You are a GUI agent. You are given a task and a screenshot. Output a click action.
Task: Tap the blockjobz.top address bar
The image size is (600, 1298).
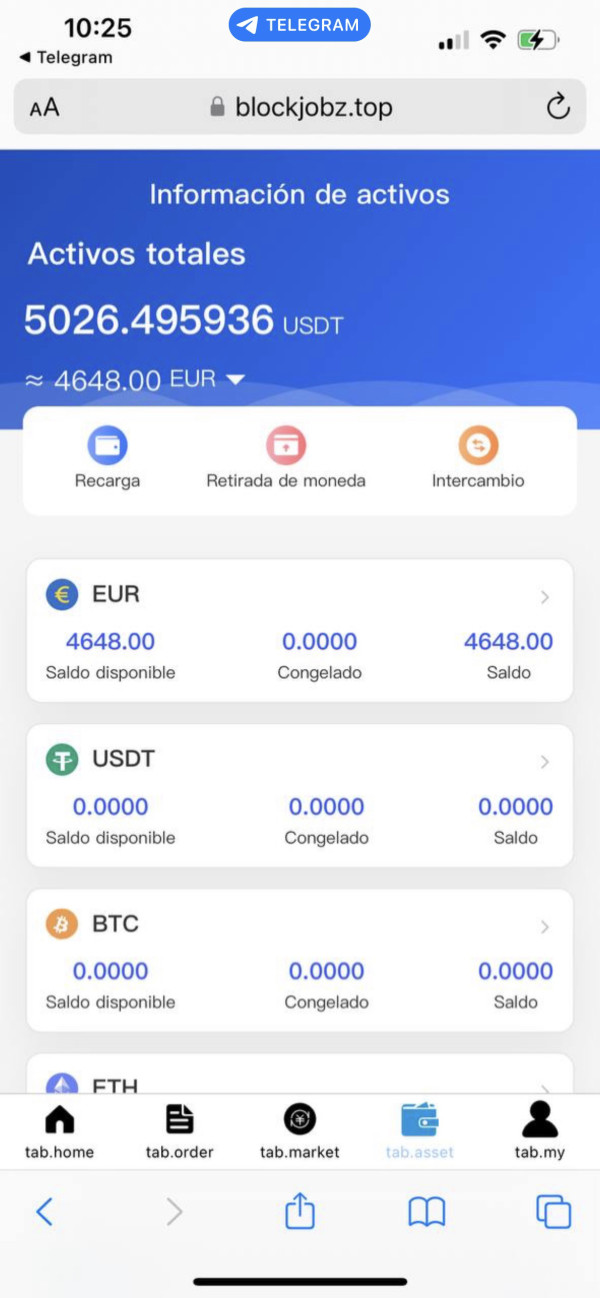pyautogui.click(x=300, y=107)
